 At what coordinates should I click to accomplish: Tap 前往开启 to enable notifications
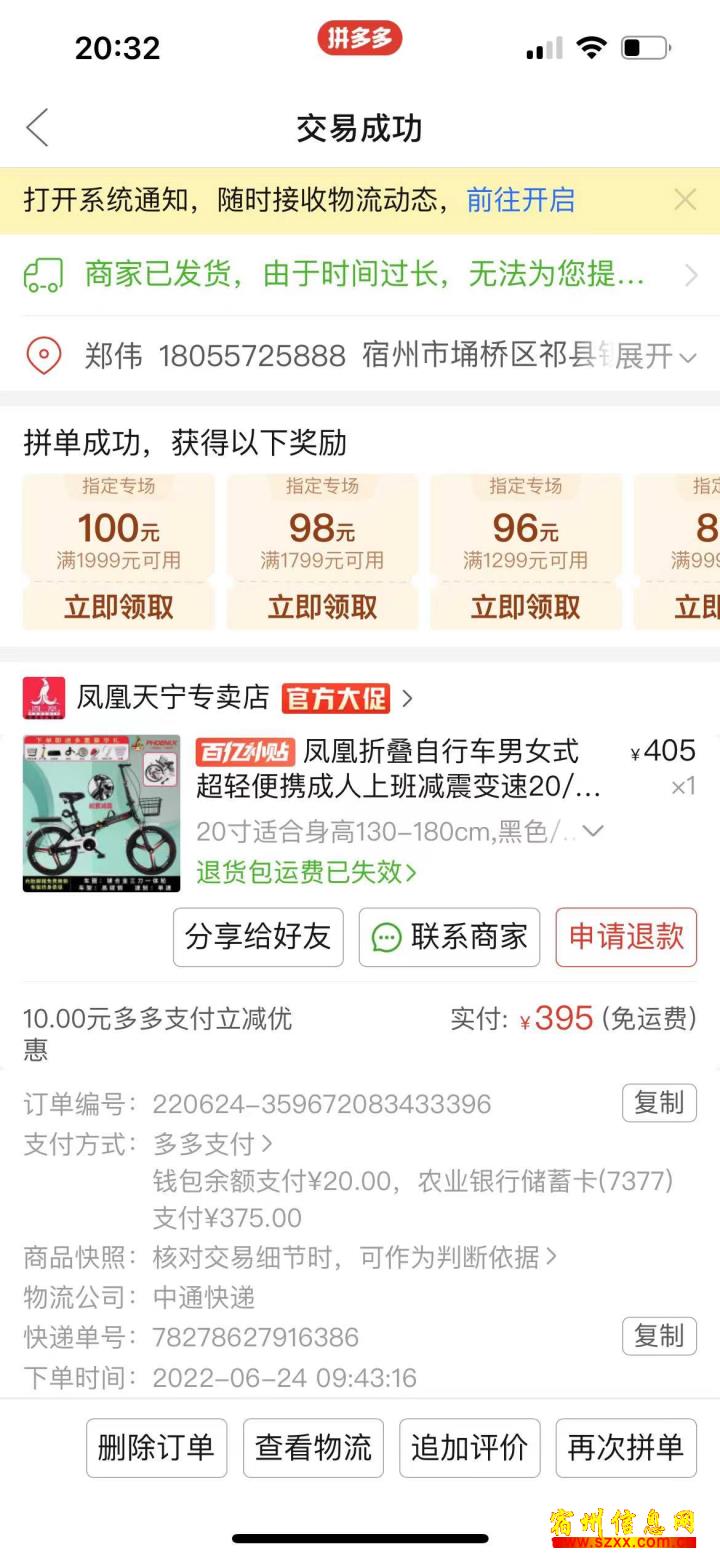click(520, 200)
